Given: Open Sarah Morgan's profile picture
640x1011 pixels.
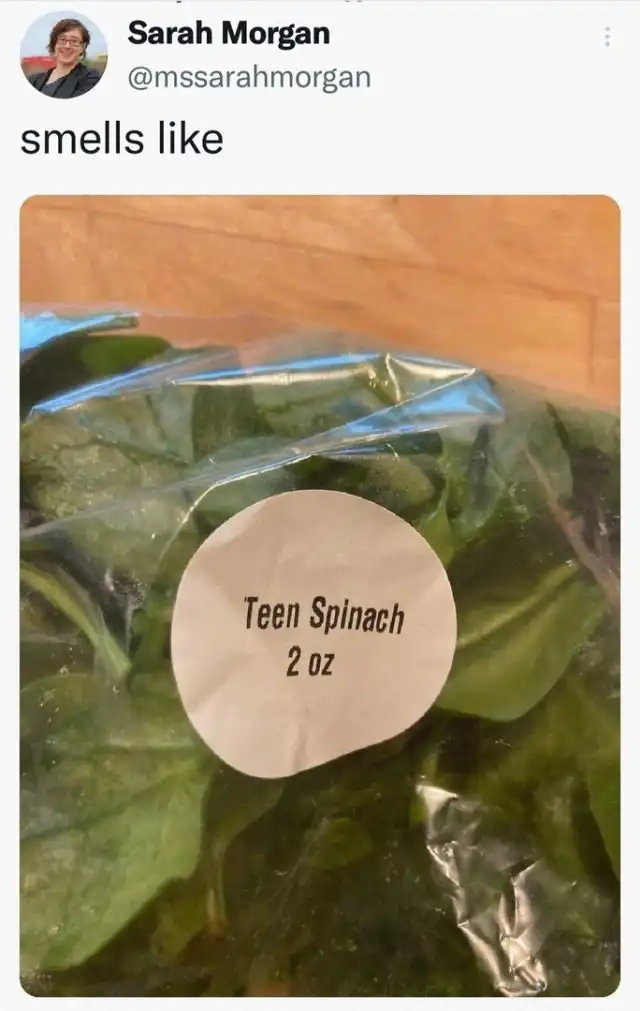Looking at the screenshot, I should 63,55.
